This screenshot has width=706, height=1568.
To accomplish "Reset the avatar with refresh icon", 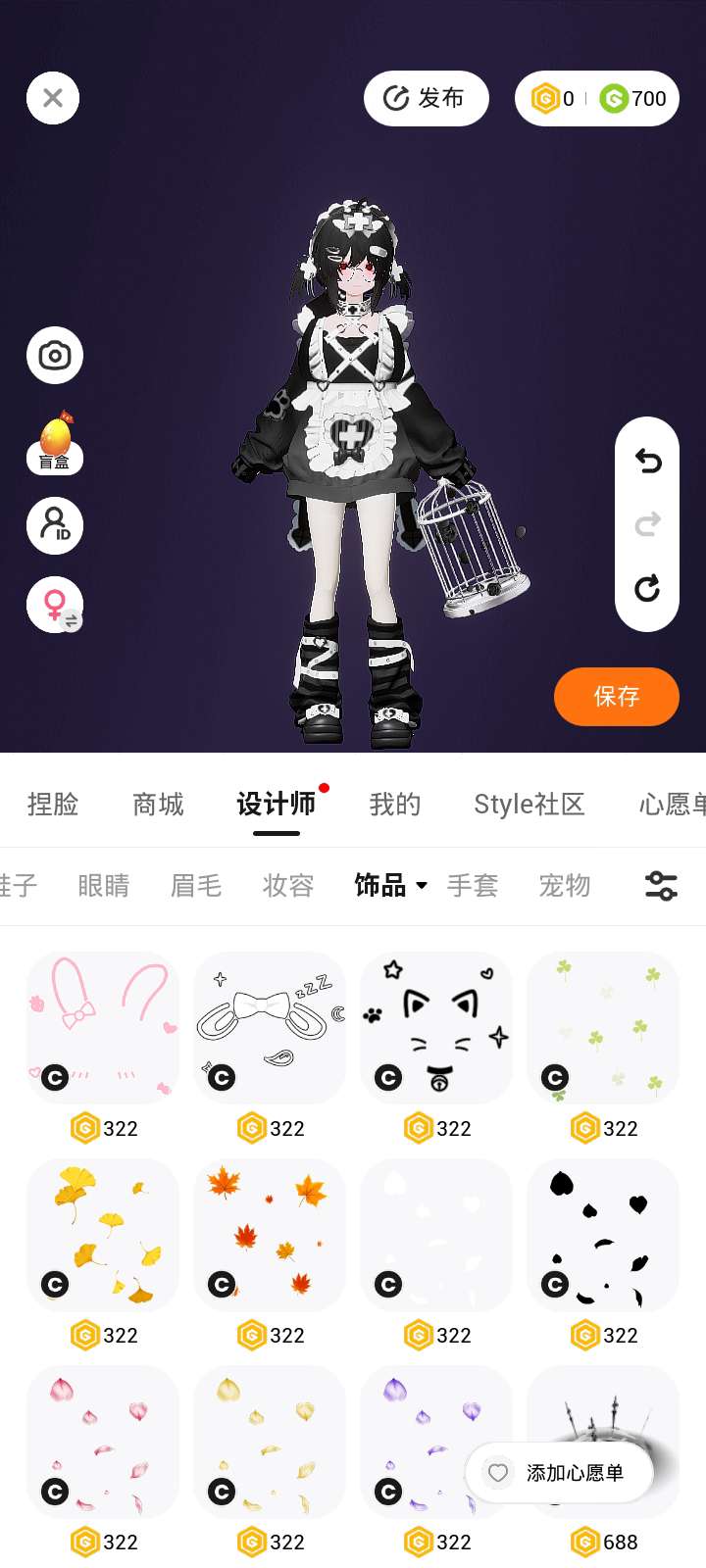I will tap(647, 588).
